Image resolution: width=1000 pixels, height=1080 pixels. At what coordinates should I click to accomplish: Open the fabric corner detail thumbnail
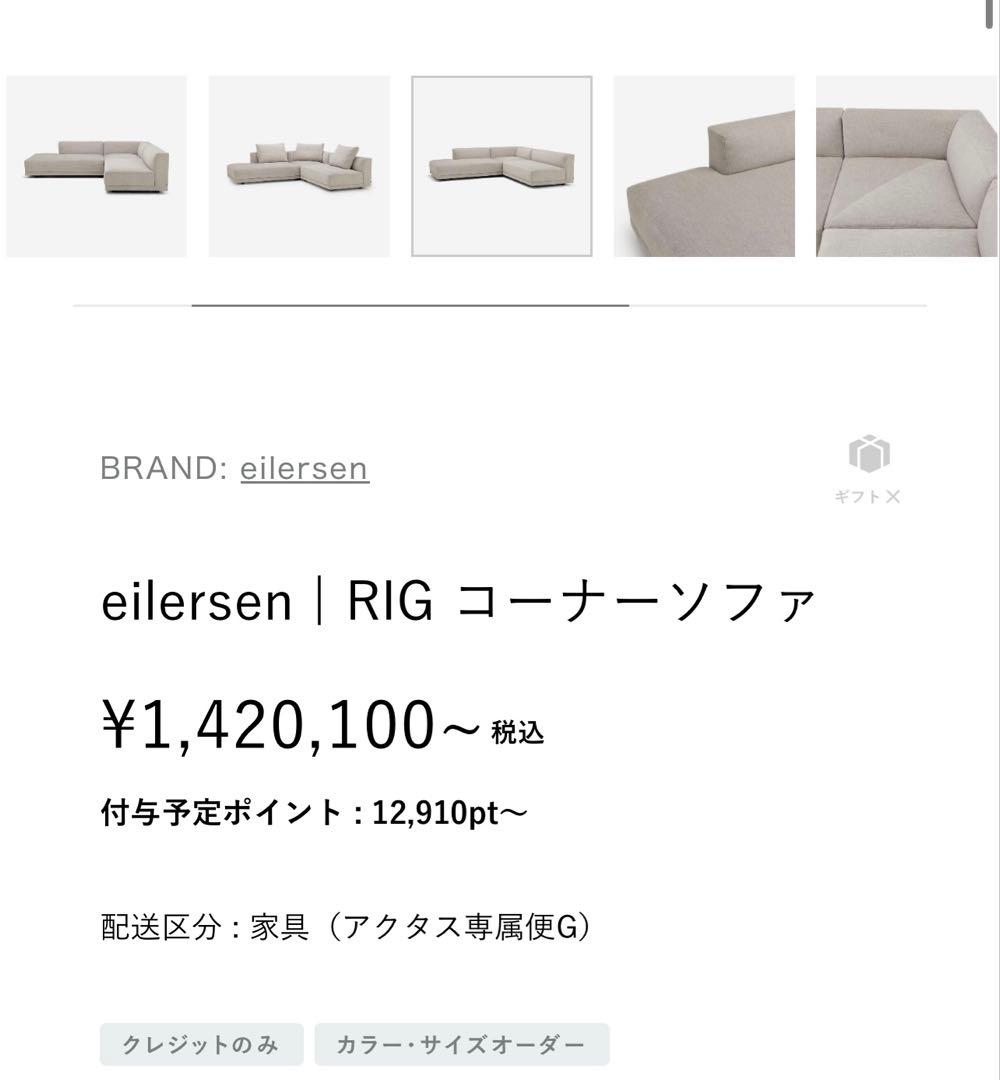pos(905,167)
